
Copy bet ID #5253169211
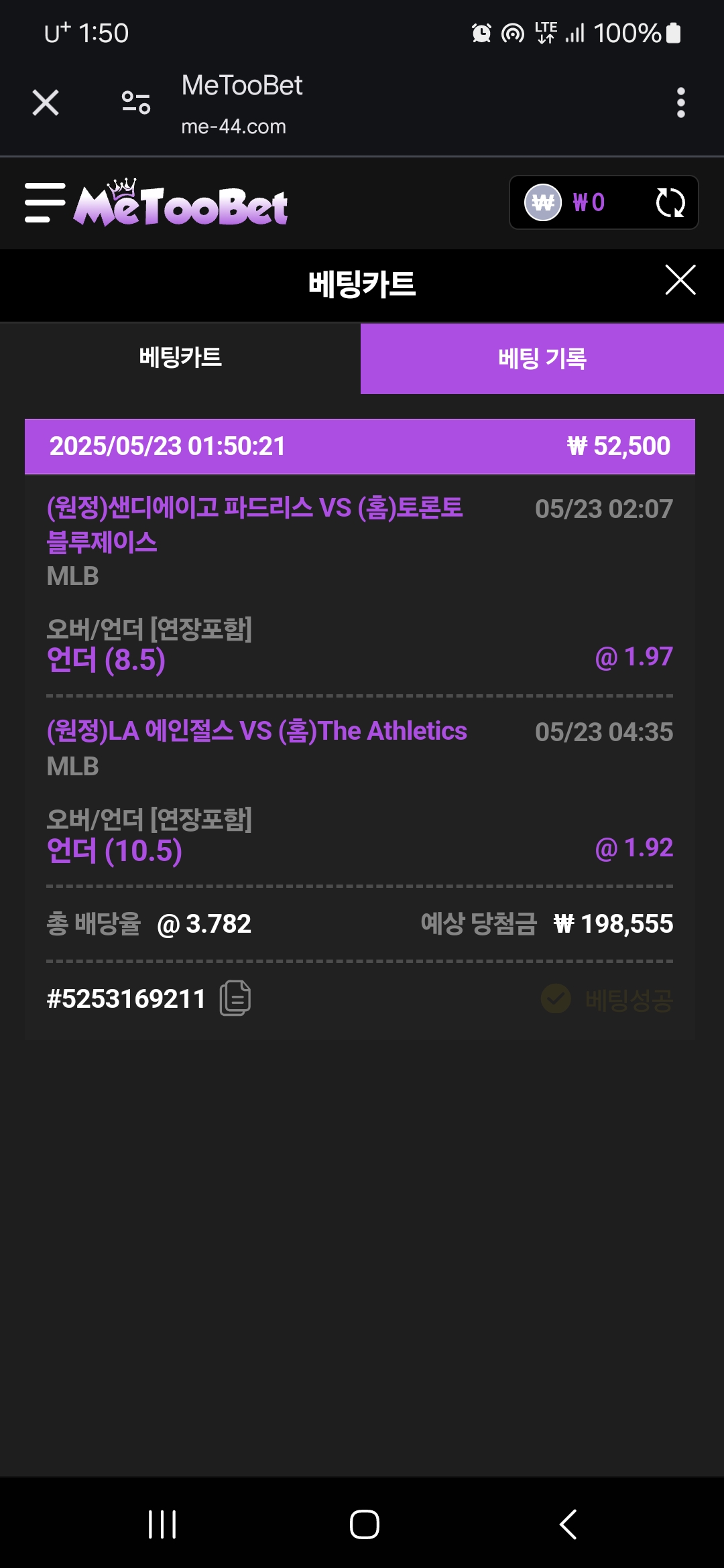(235, 998)
